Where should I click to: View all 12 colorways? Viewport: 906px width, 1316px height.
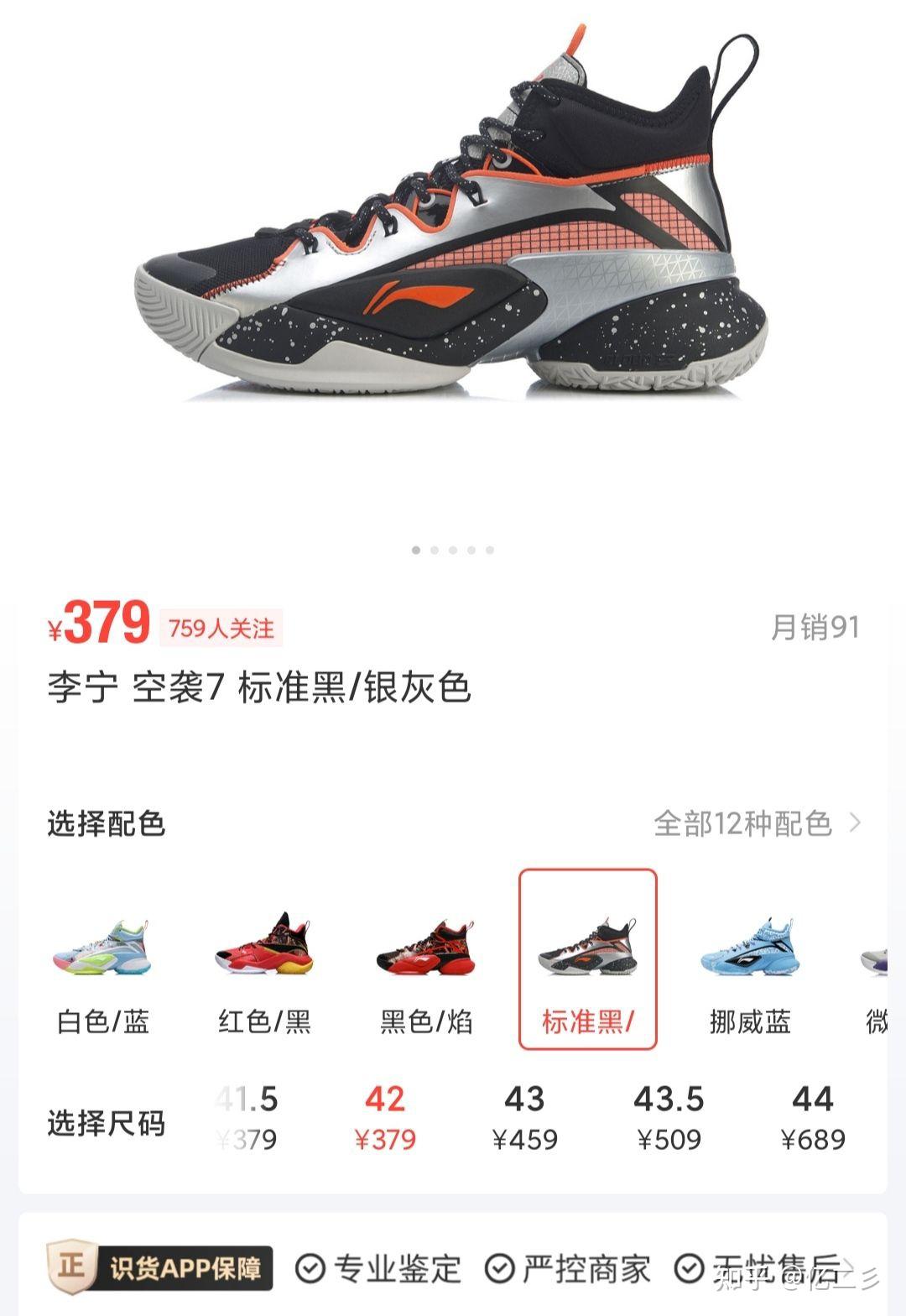756,823
